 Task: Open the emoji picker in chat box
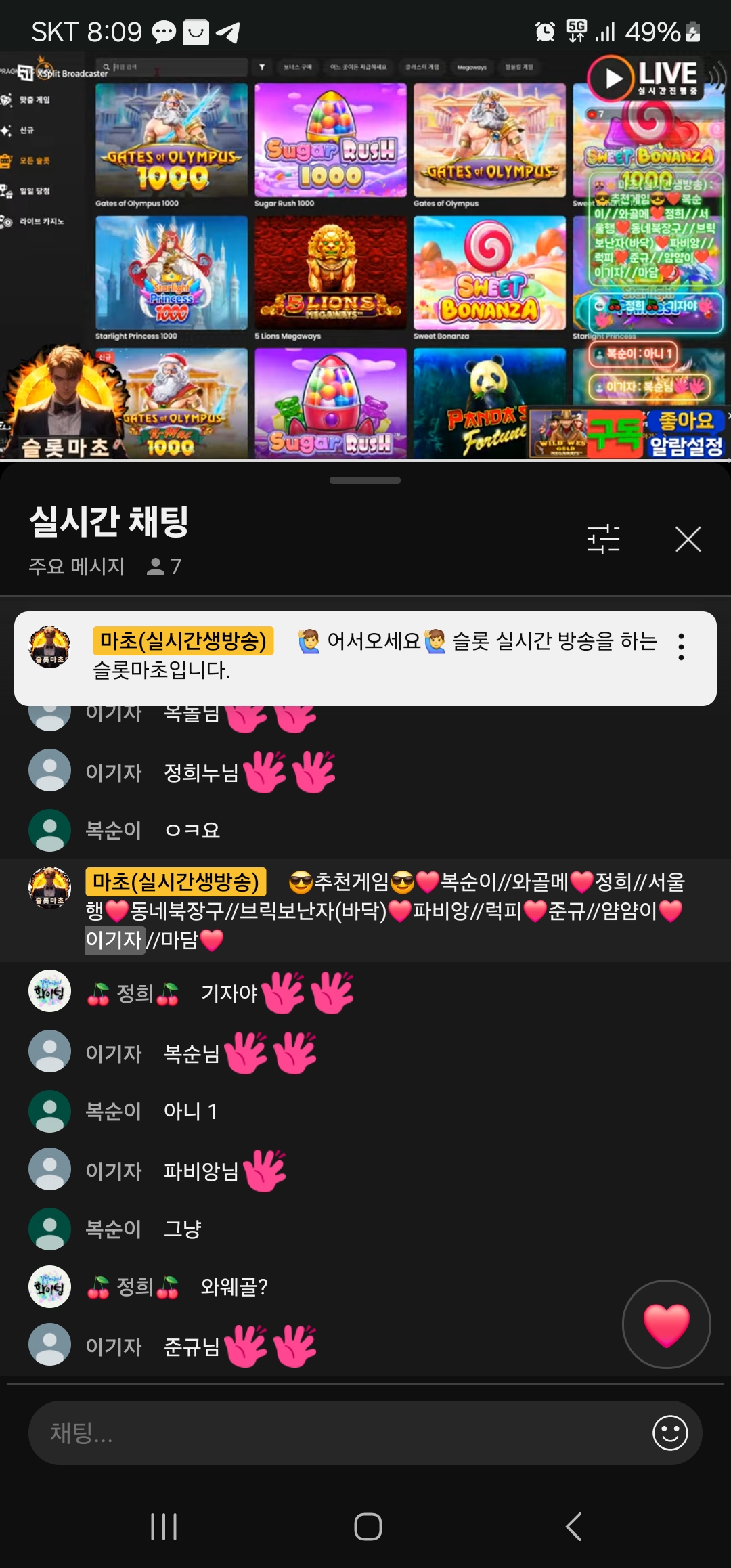[669, 1433]
